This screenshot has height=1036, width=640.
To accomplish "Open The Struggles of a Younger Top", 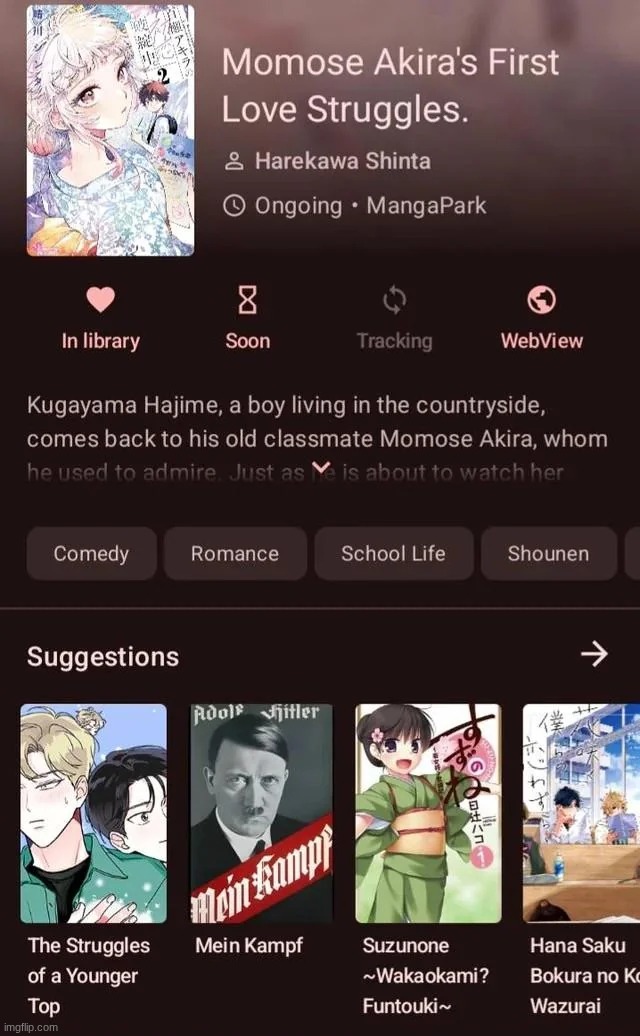I will pyautogui.click(x=94, y=812).
